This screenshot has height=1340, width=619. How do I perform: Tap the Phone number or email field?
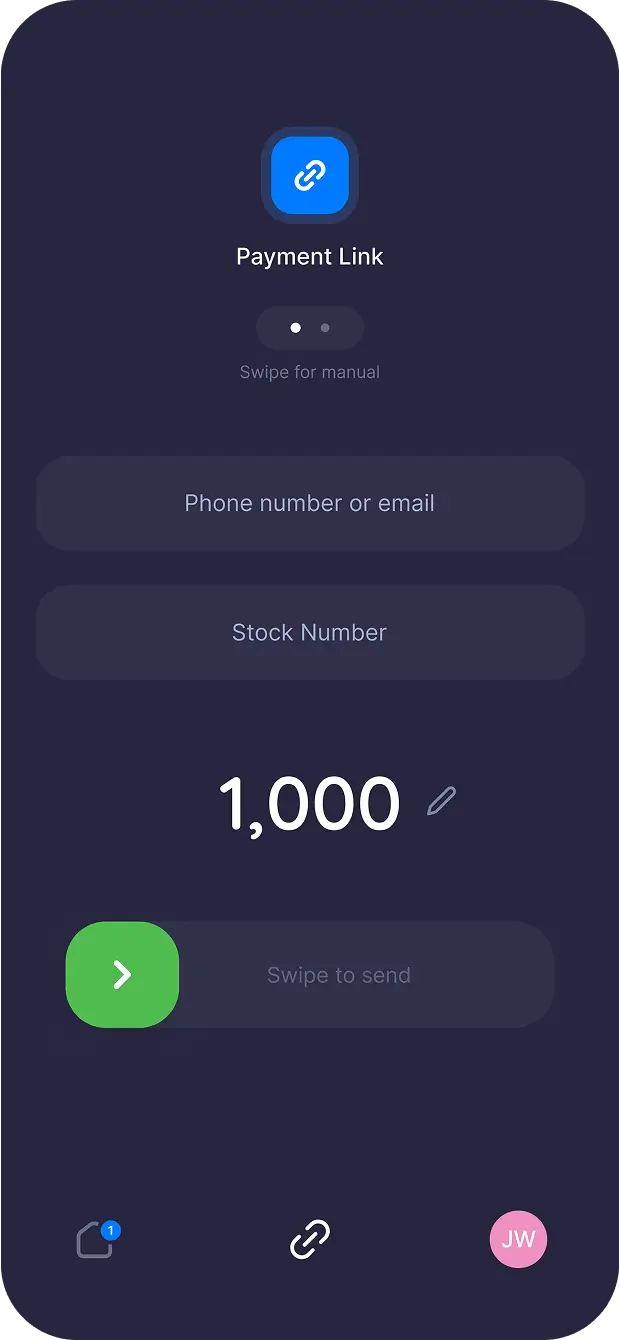tap(310, 503)
